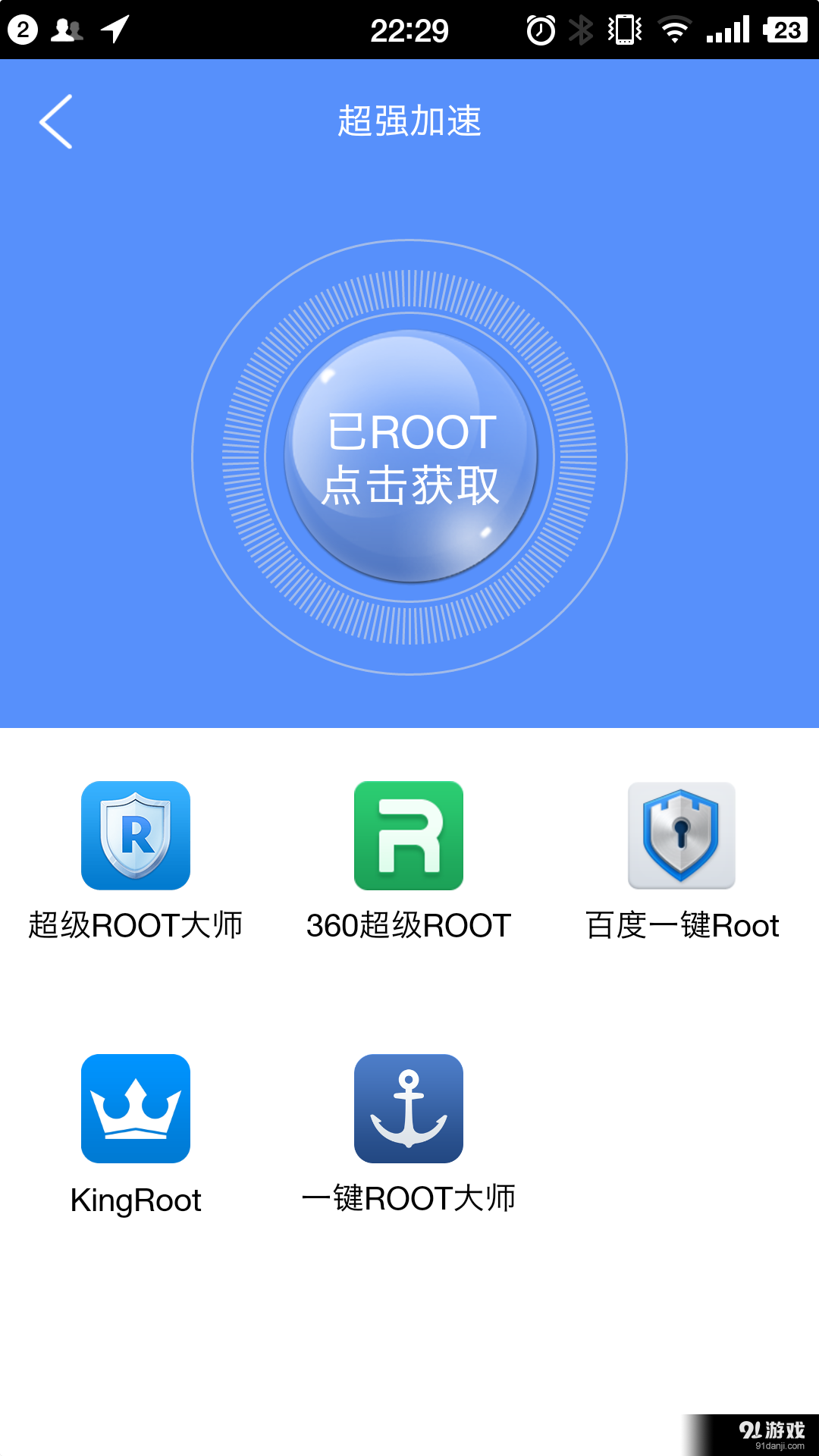Select the contacts icon at top left
The image size is (819, 1456).
click(67, 29)
